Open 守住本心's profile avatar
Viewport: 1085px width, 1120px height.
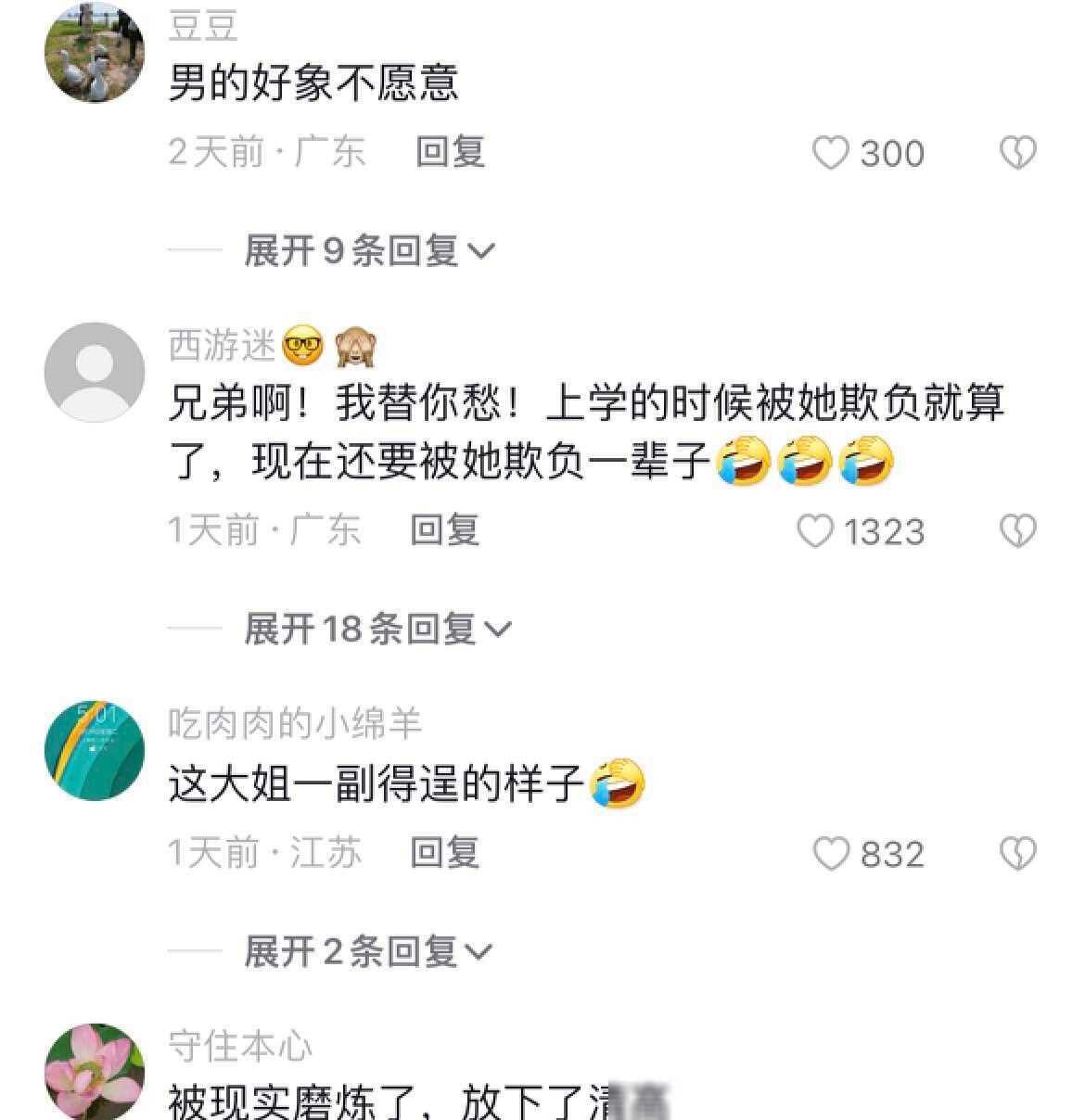tap(95, 1071)
